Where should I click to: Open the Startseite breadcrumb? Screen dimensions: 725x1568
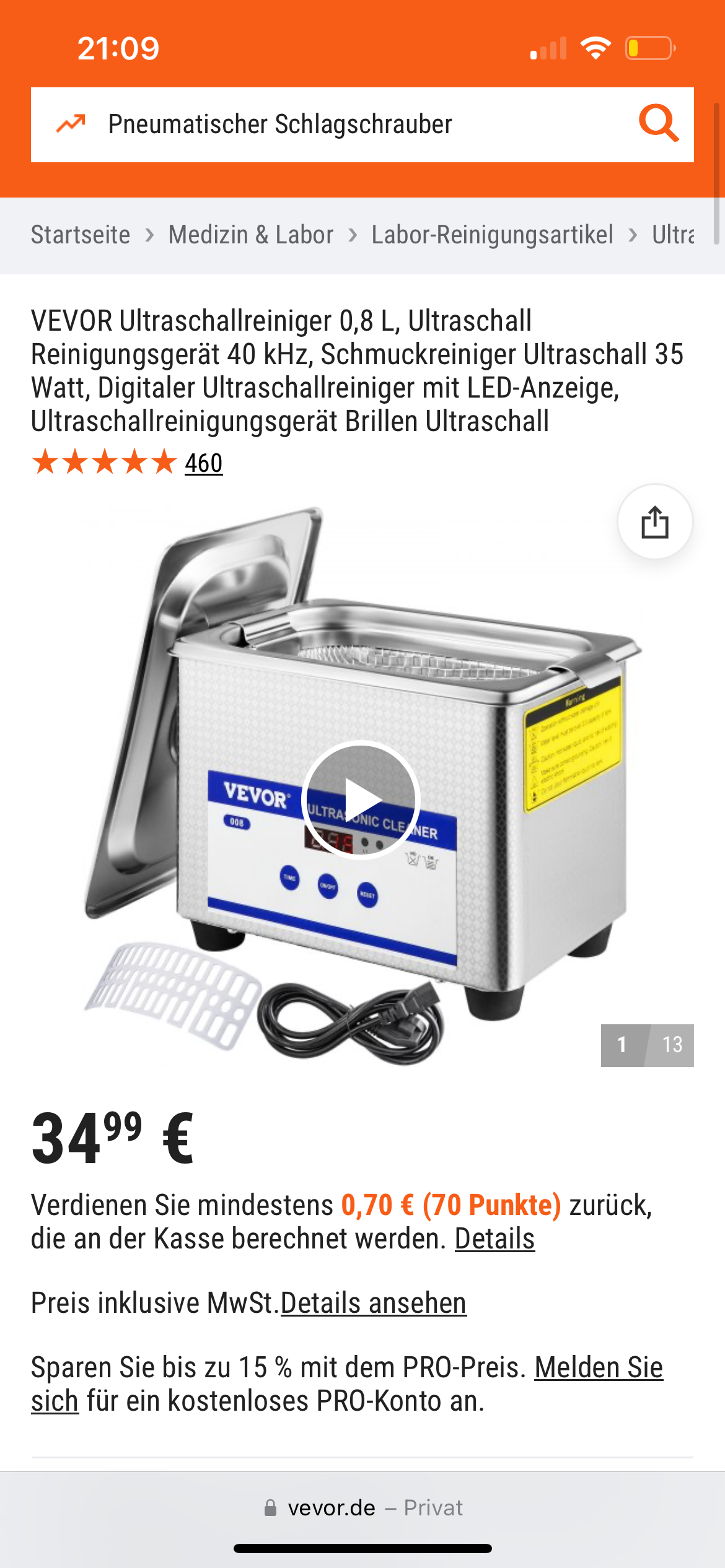[x=81, y=235]
